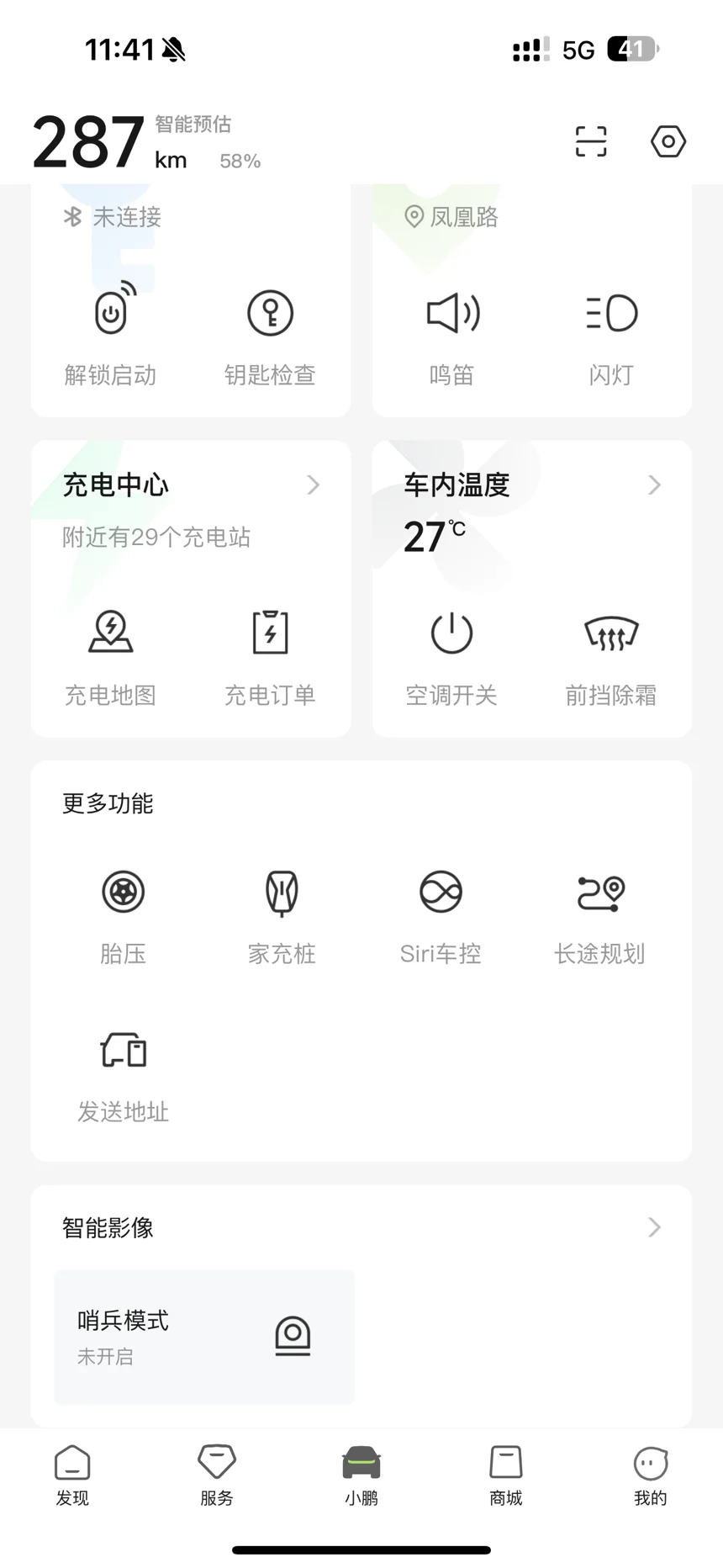Screen dimensions: 723x1568
Task: Turn on 前挡除霜 front defrost
Action: (611, 659)
